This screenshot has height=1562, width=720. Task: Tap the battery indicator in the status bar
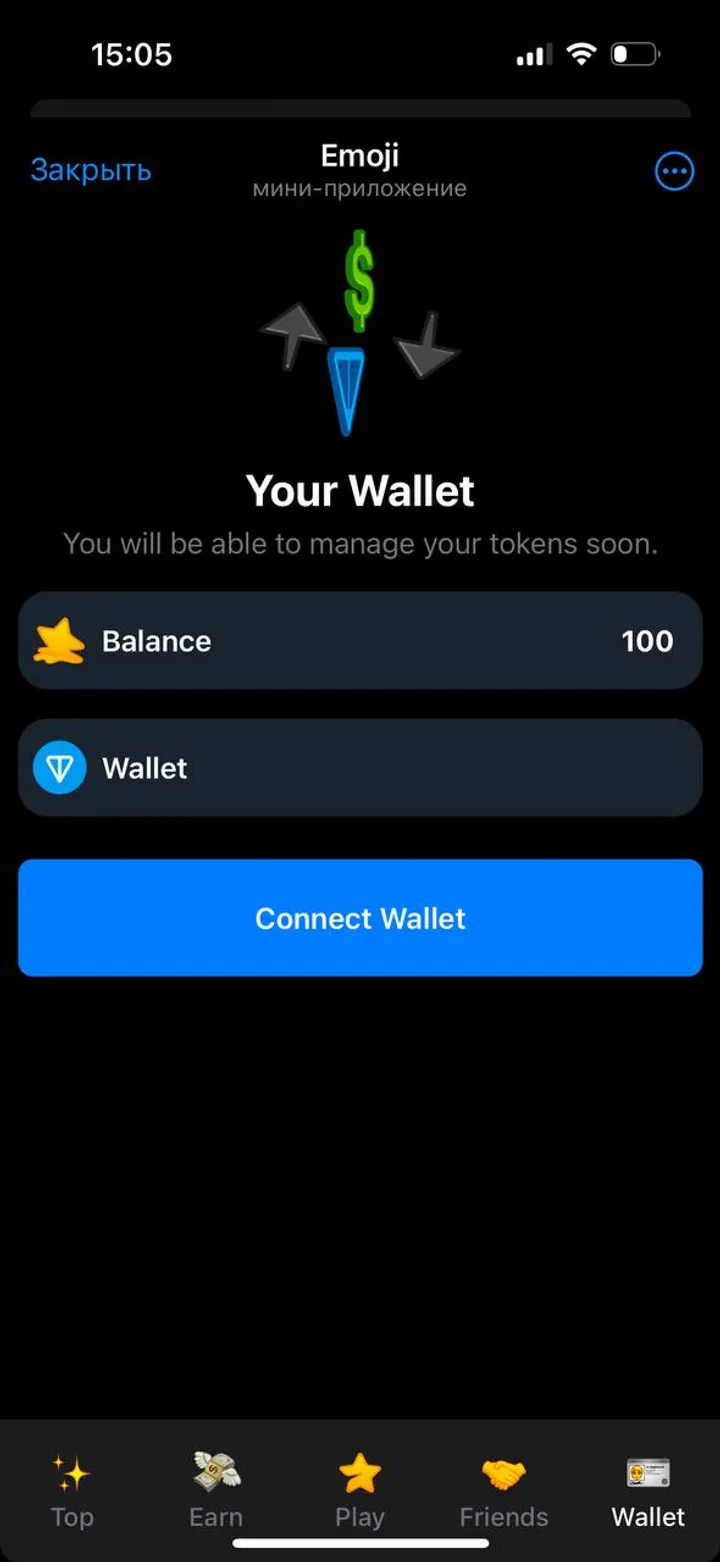636,54
